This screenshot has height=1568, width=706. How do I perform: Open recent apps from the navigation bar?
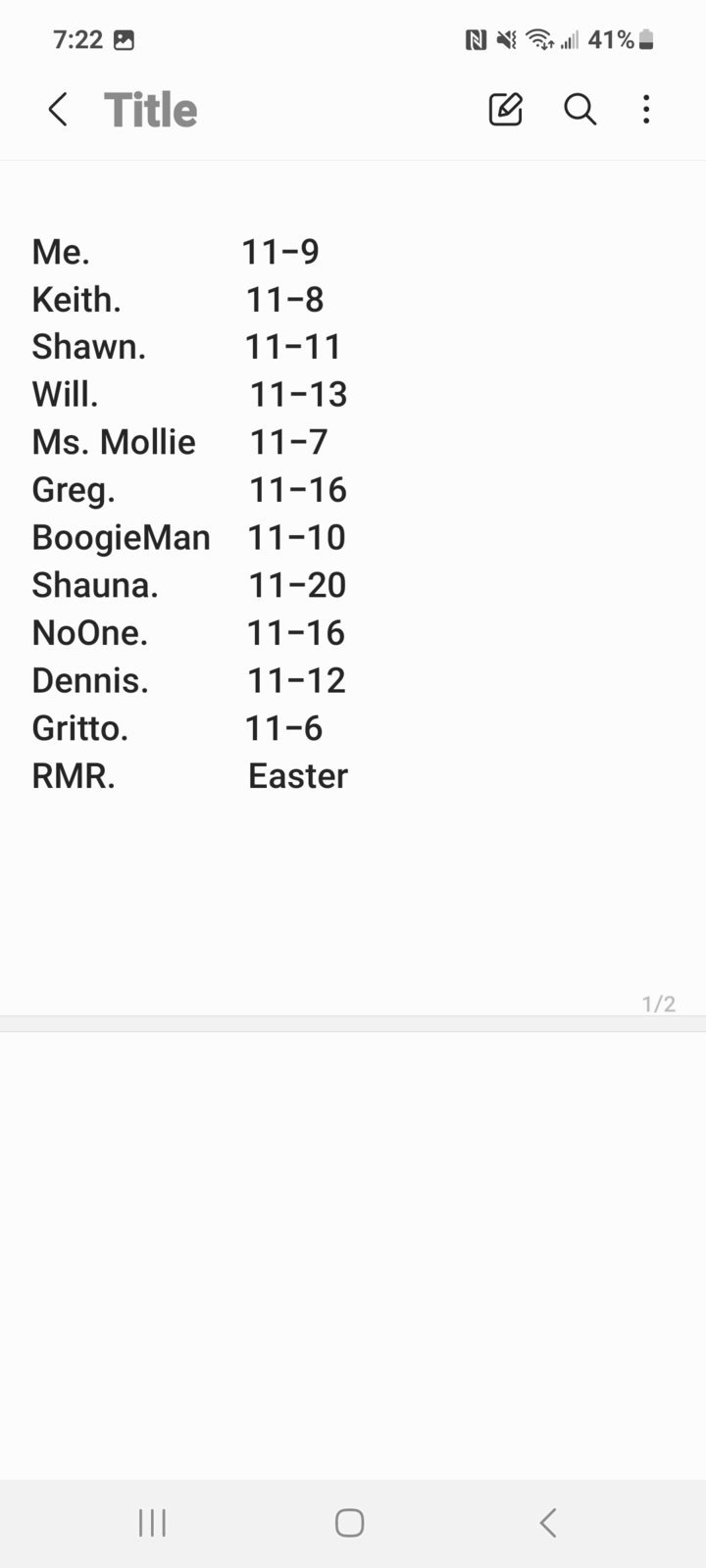[152, 1523]
